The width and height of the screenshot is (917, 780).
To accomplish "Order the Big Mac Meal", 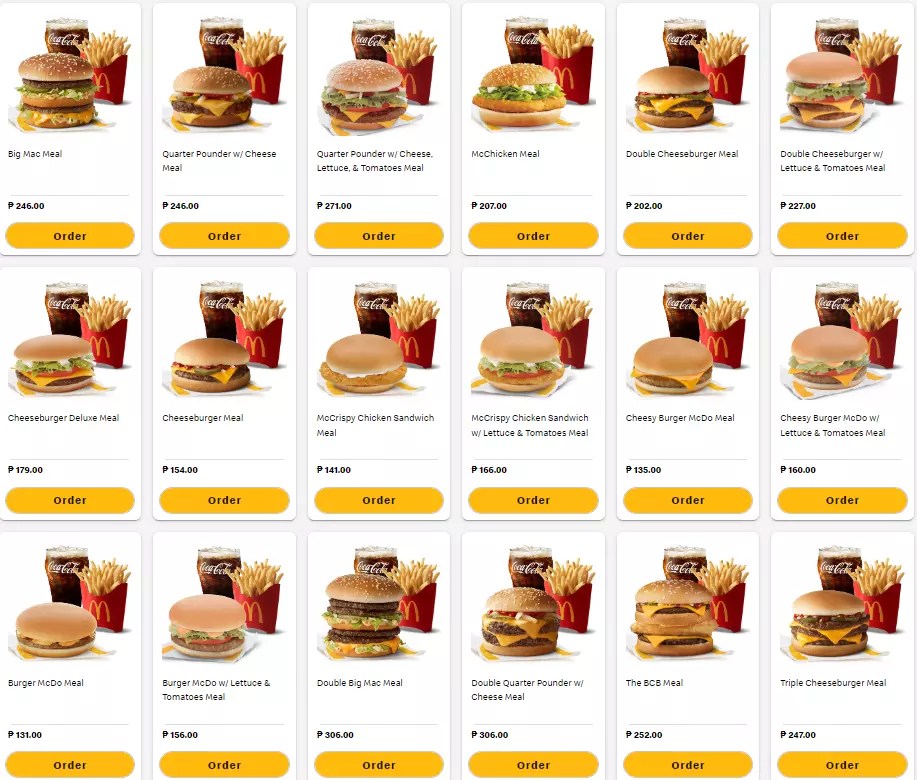I will coord(70,236).
